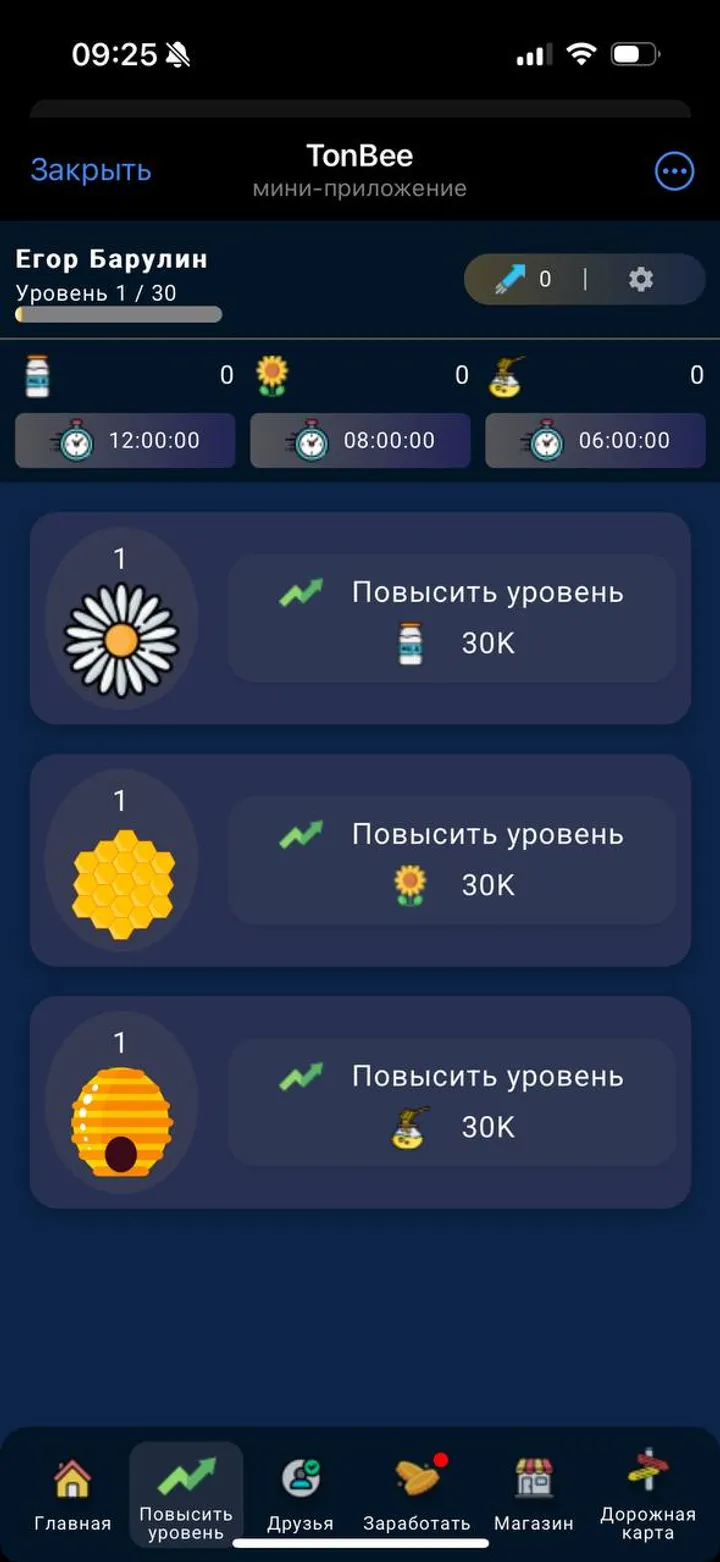Viewport: 720px width, 1562px height.
Task: Tap Закрыть to close the mini app
Action: (x=91, y=170)
